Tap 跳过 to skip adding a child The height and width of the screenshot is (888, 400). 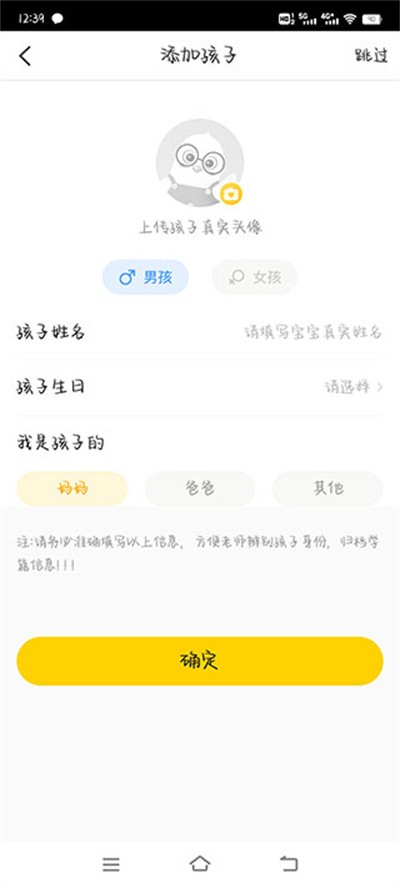coord(371,56)
